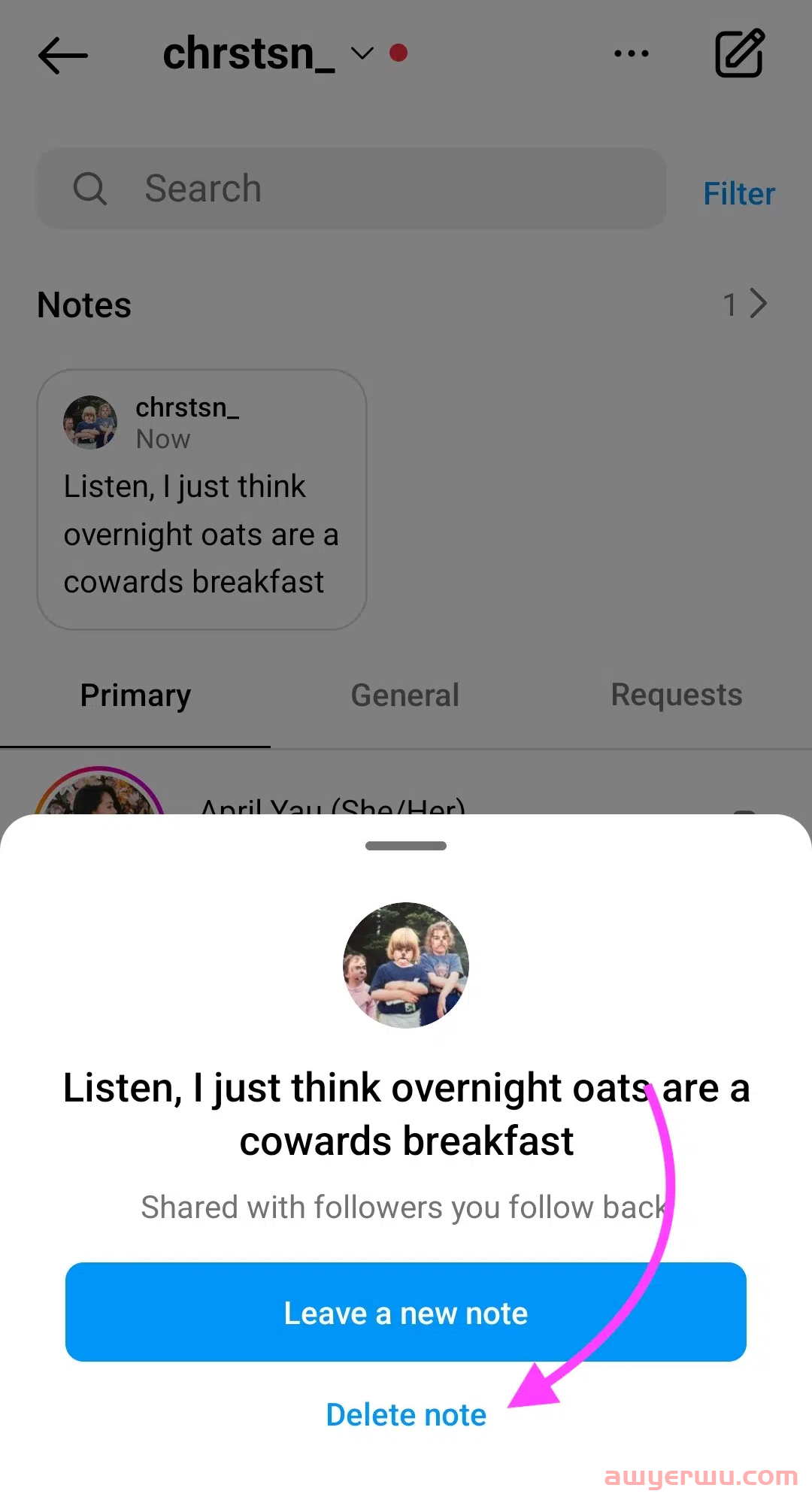Switch to the Requests tab

[676, 695]
